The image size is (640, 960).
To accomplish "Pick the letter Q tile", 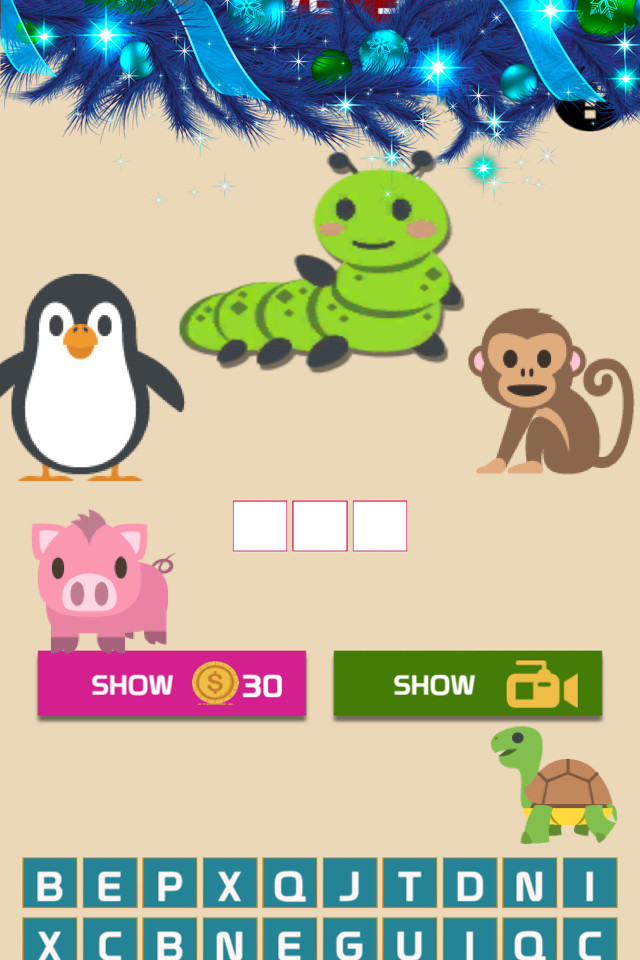I will 289,884.
